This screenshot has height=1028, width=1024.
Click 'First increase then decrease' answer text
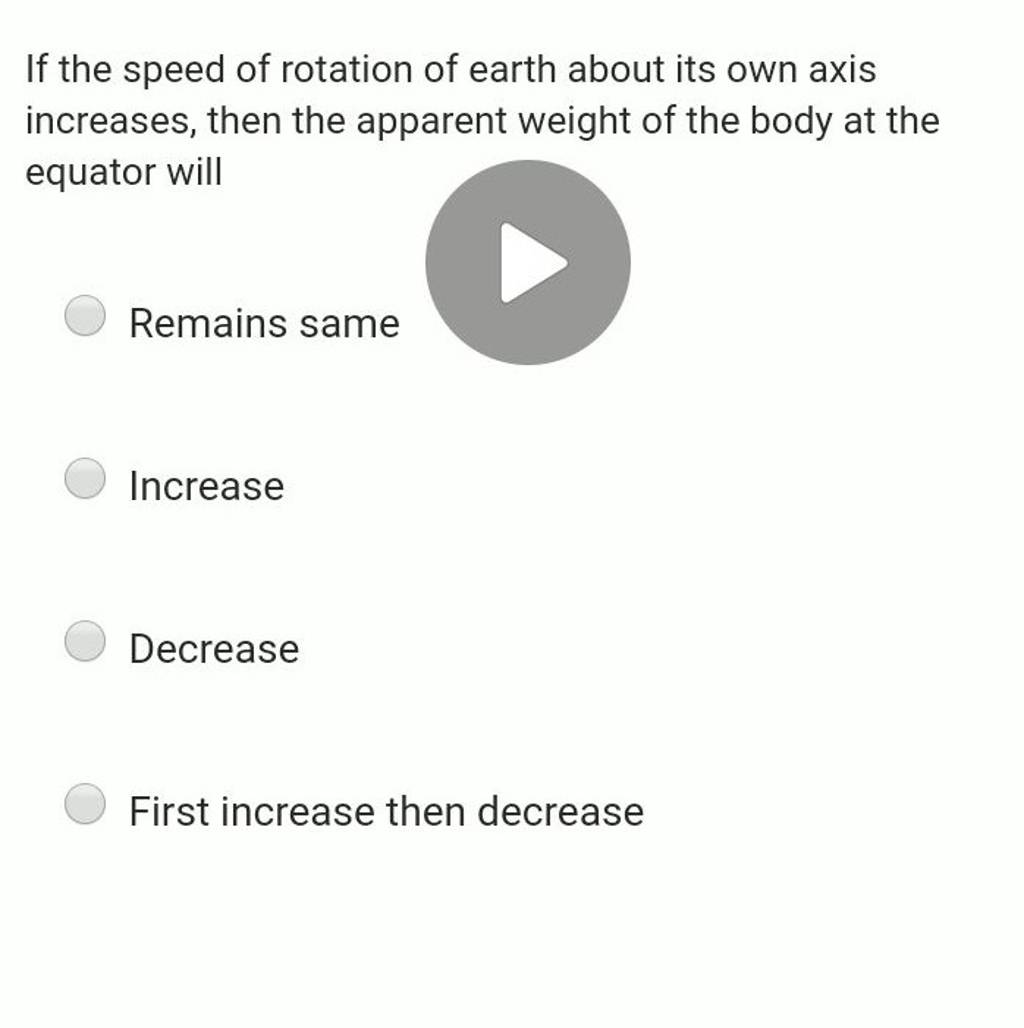pos(384,812)
